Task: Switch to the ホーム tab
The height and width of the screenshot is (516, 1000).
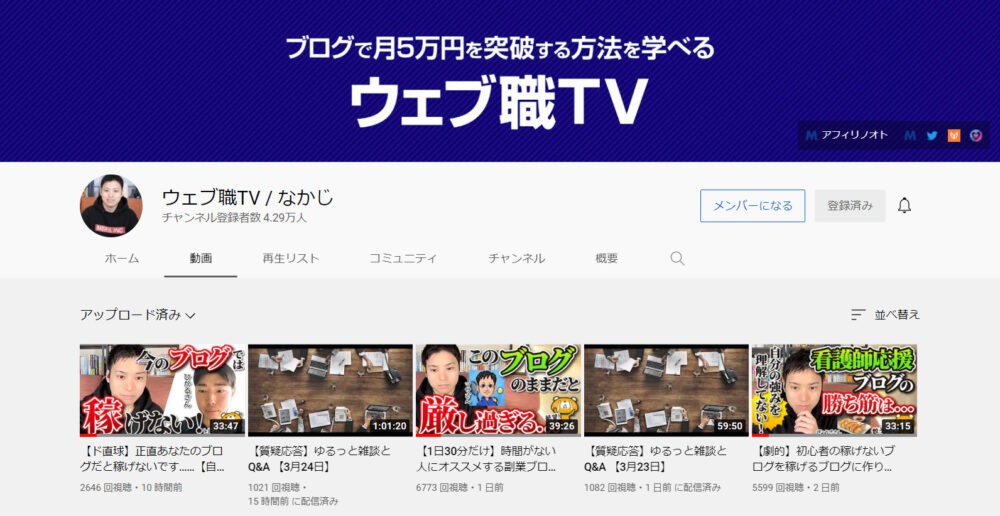Action: pos(122,258)
